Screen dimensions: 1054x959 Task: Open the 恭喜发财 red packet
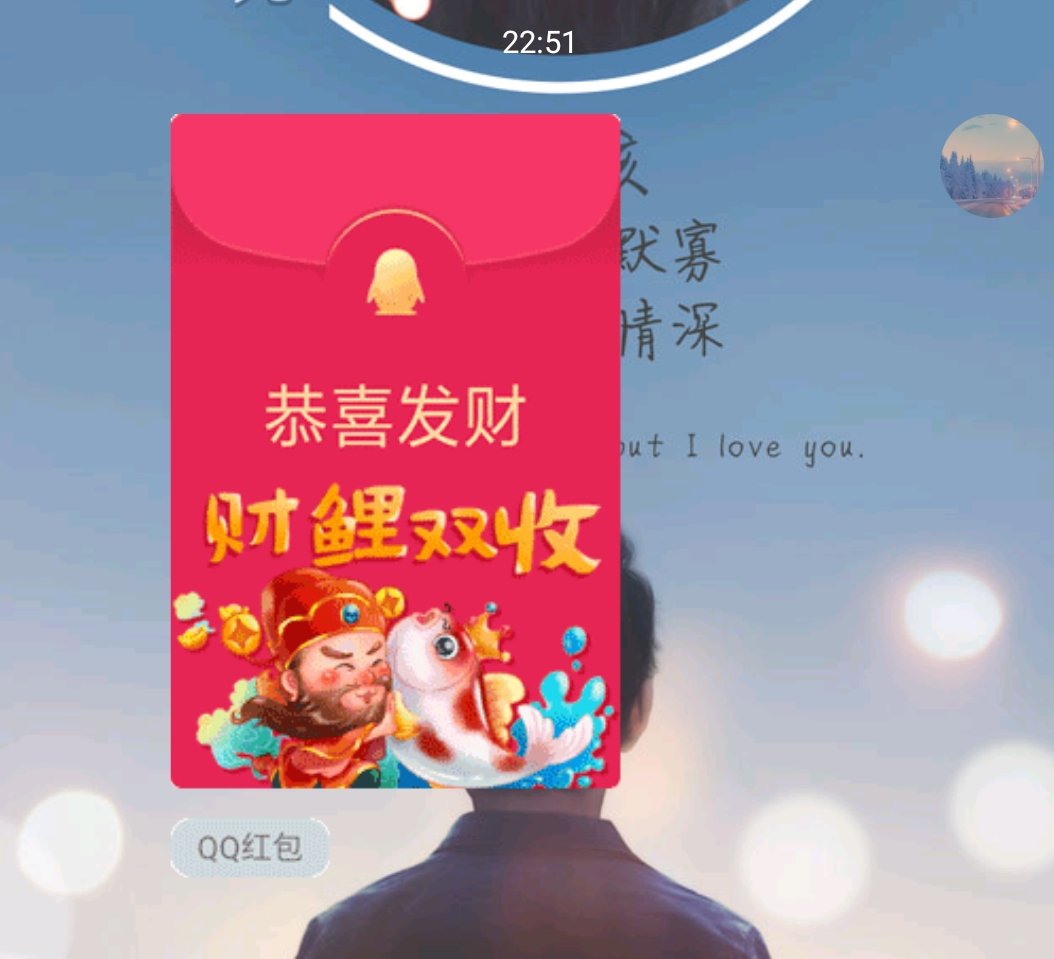click(x=395, y=450)
